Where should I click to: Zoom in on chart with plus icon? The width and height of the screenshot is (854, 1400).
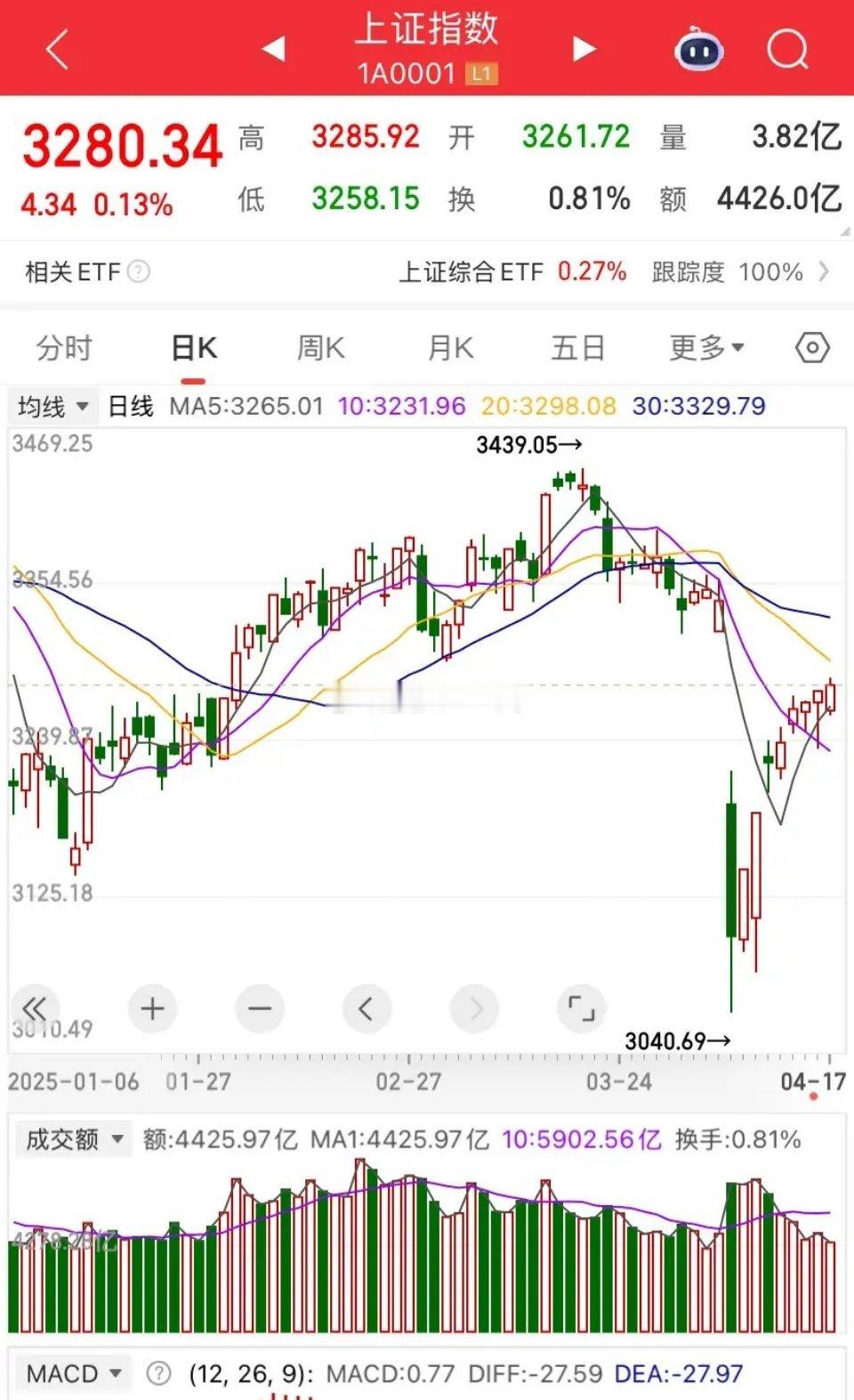[151, 1008]
